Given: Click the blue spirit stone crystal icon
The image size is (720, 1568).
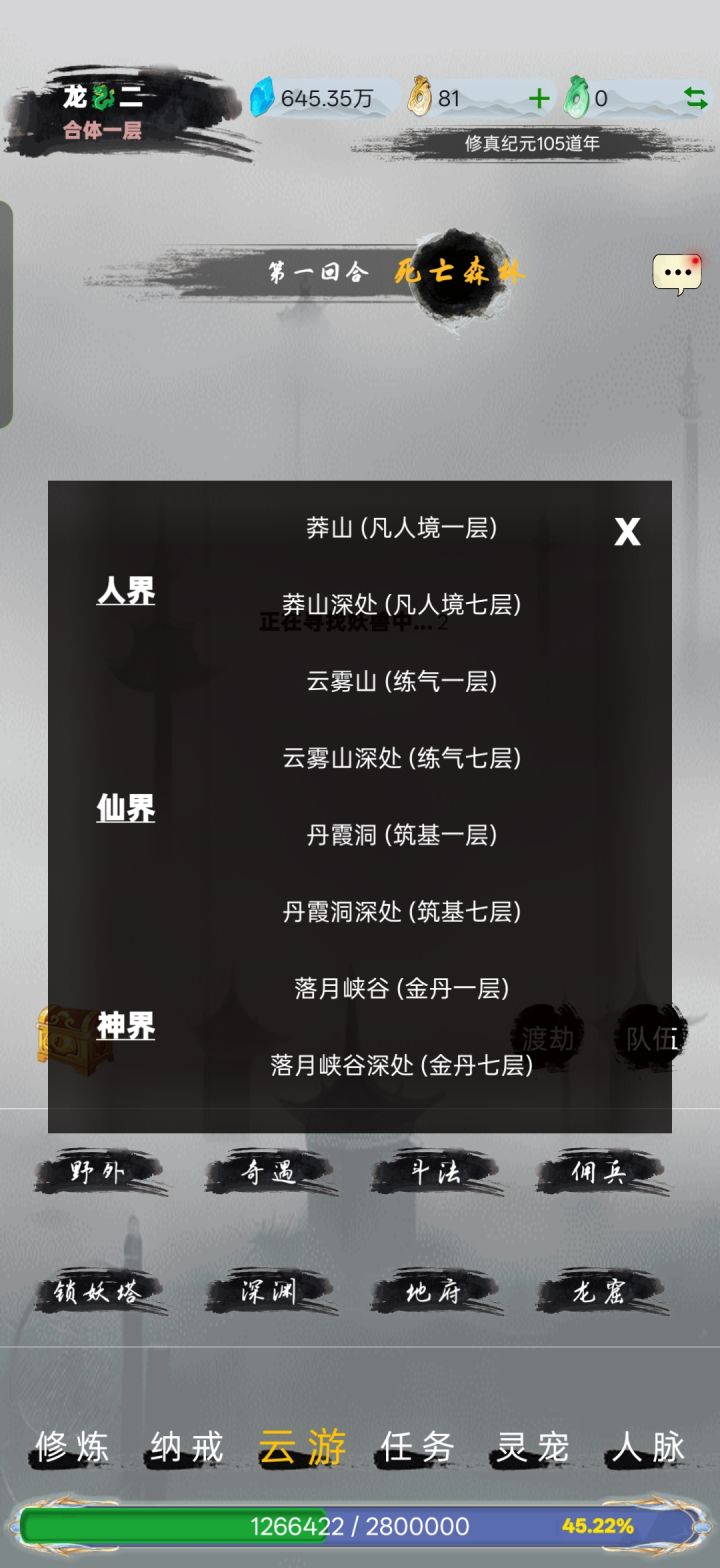Looking at the screenshot, I should tap(260, 98).
